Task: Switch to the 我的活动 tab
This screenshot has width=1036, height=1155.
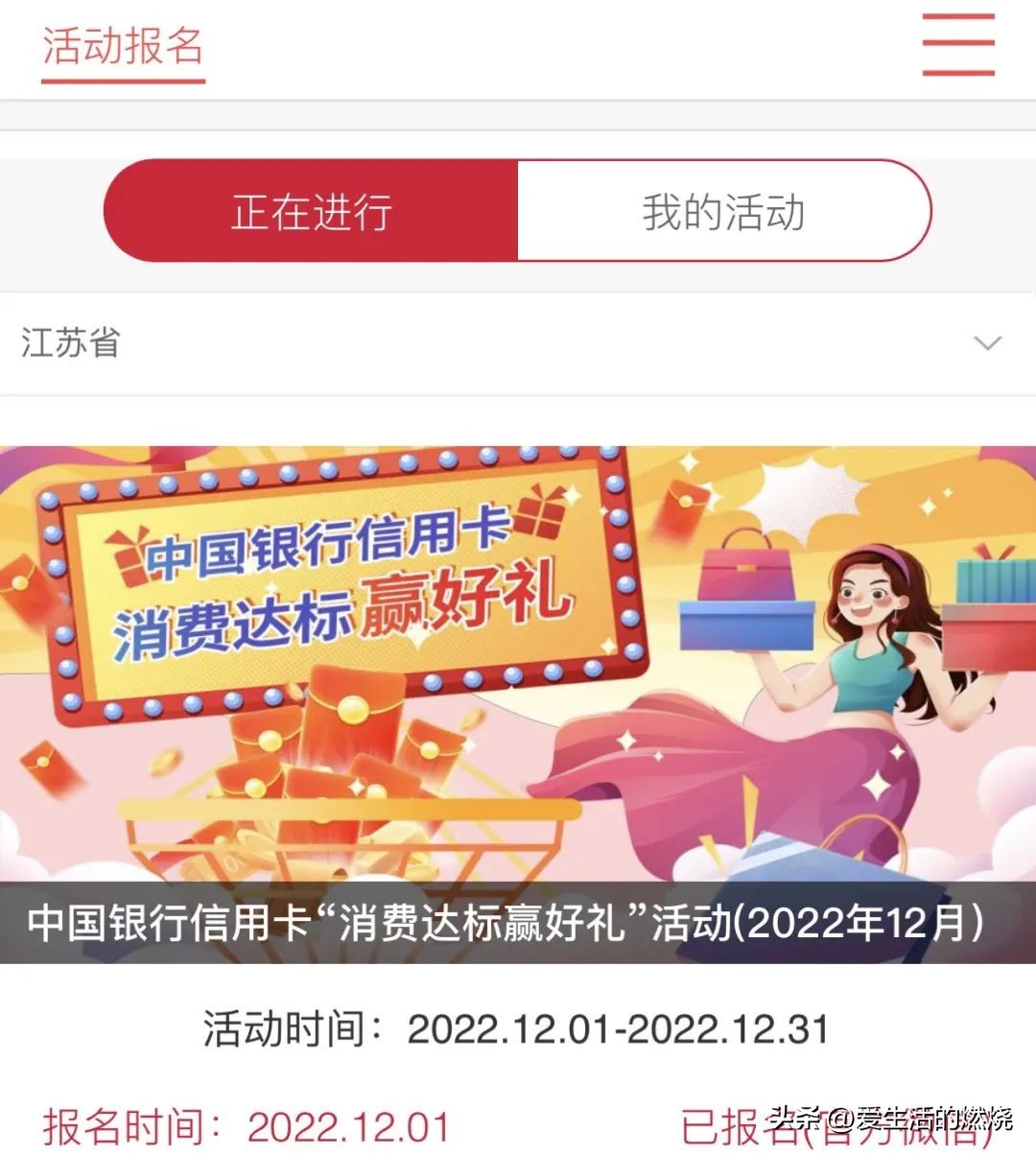Action: pos(724,213)
